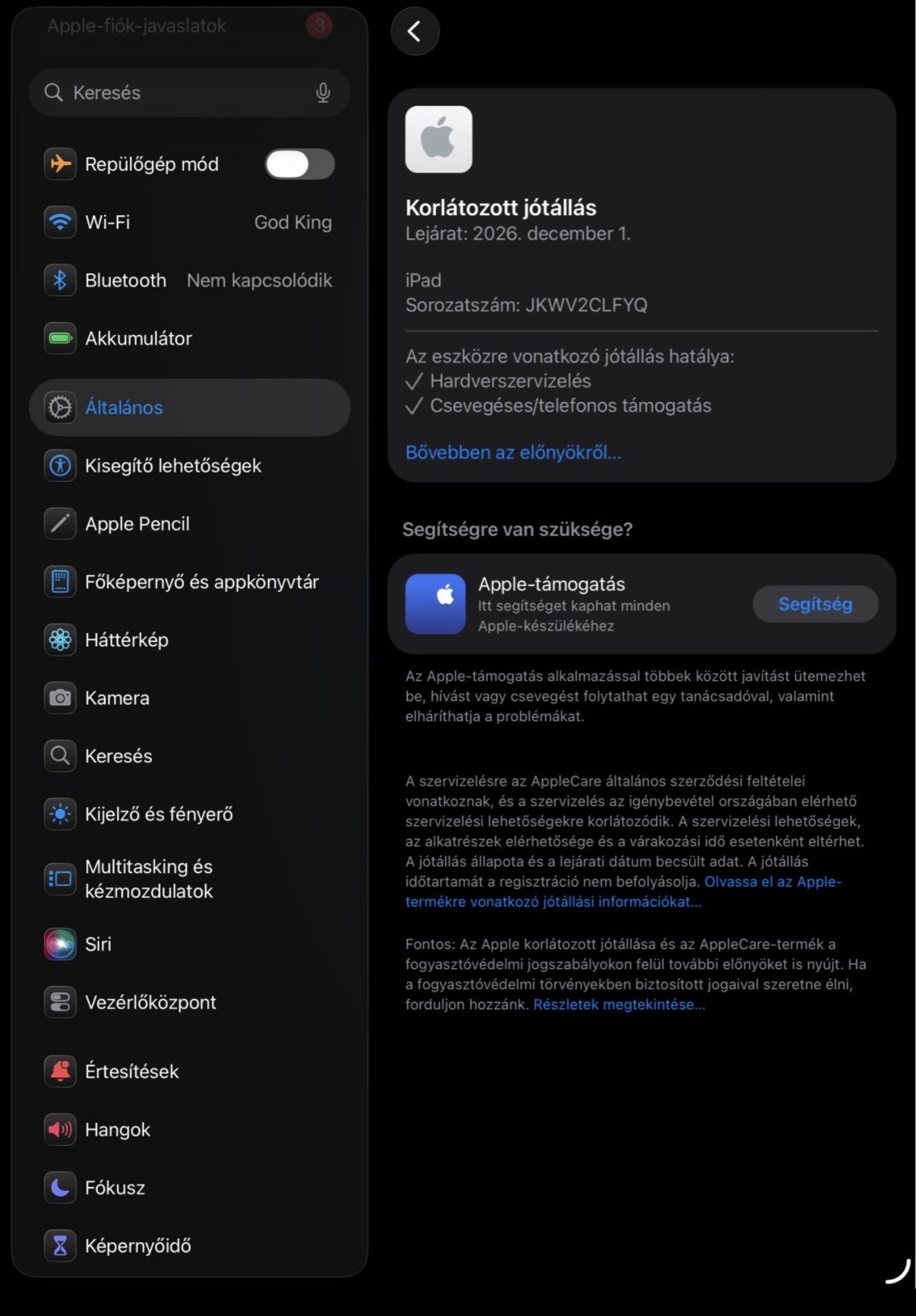Open Kisegítő lehetőségek

(x=190, y=466)
